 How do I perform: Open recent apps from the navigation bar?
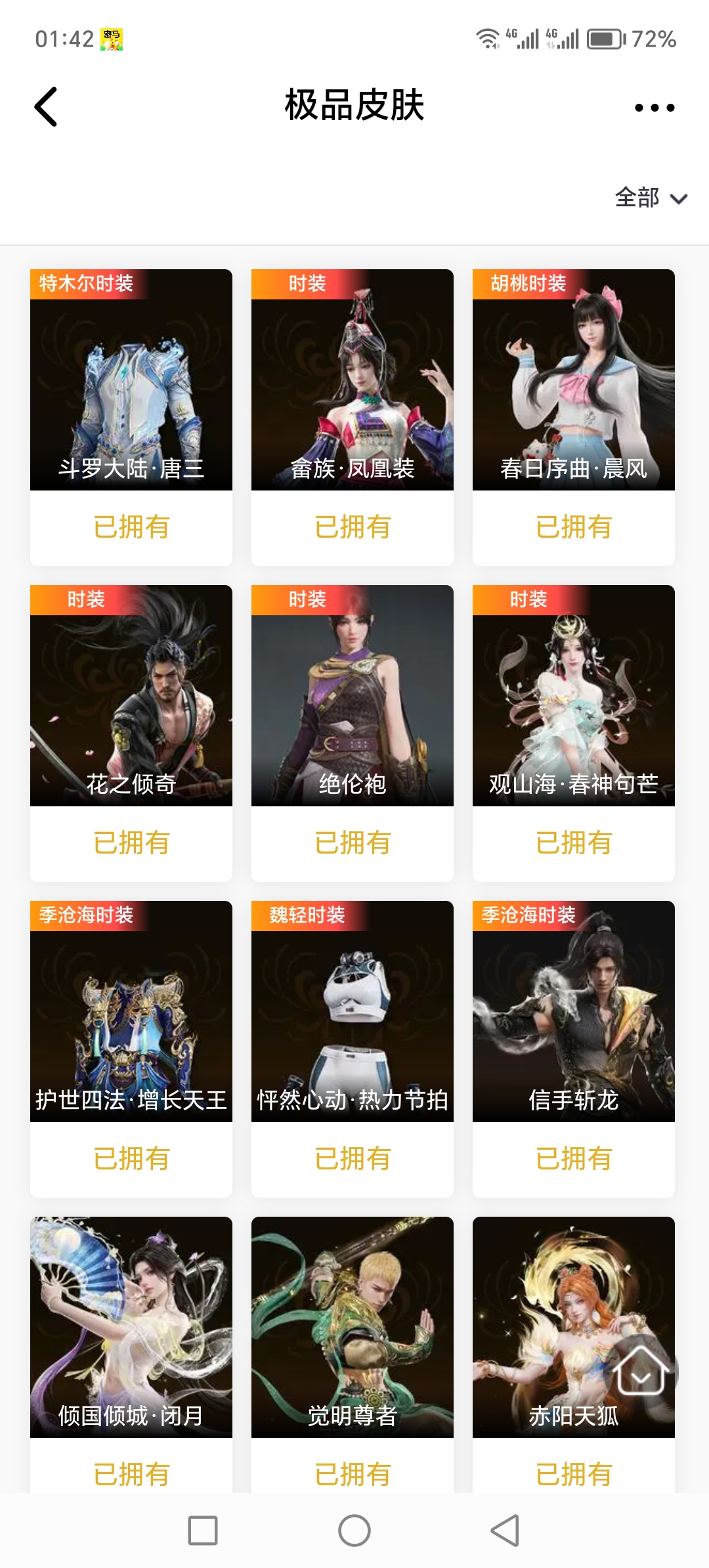tap(203, 1531)
